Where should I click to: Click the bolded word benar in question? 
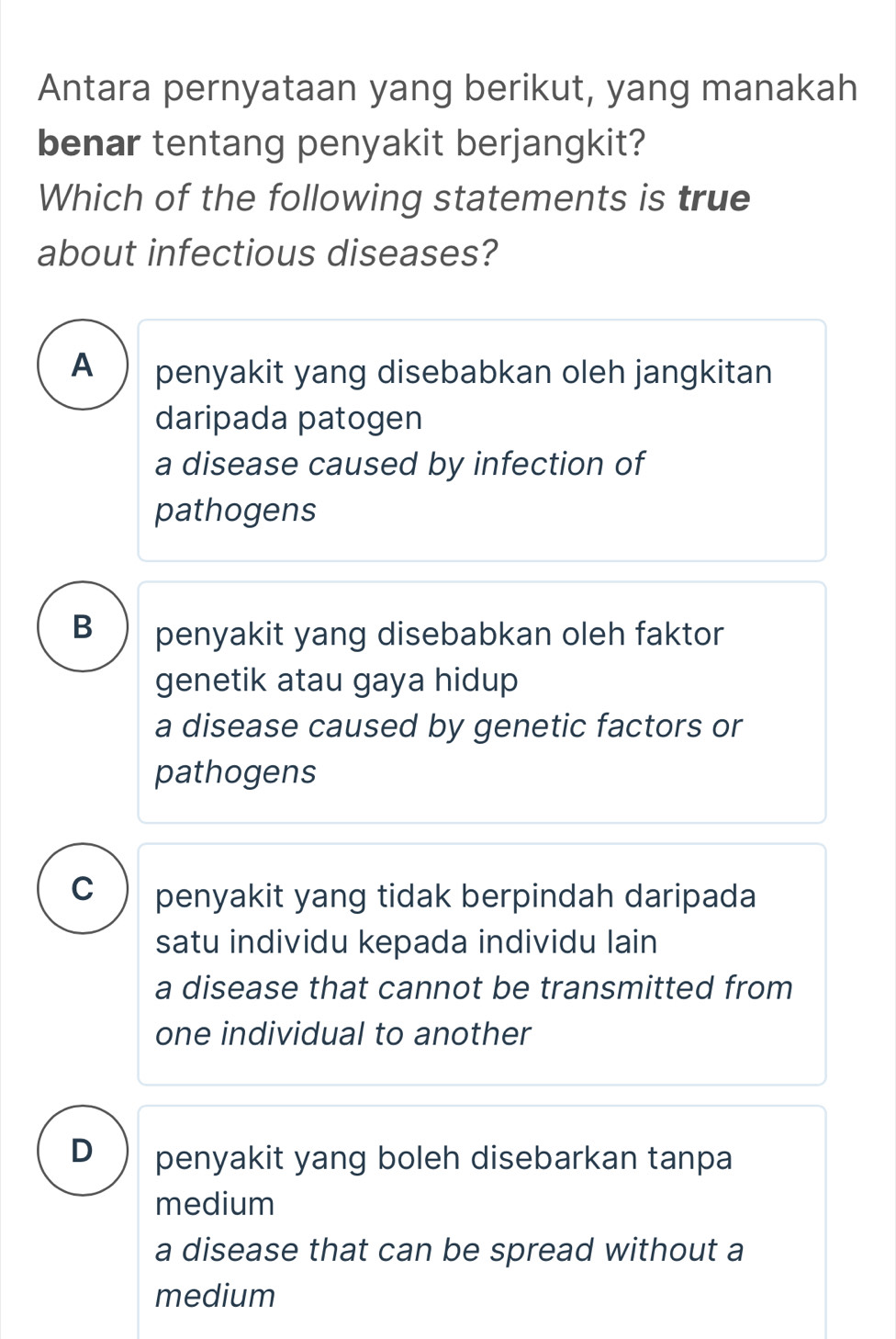click(87, 142)
